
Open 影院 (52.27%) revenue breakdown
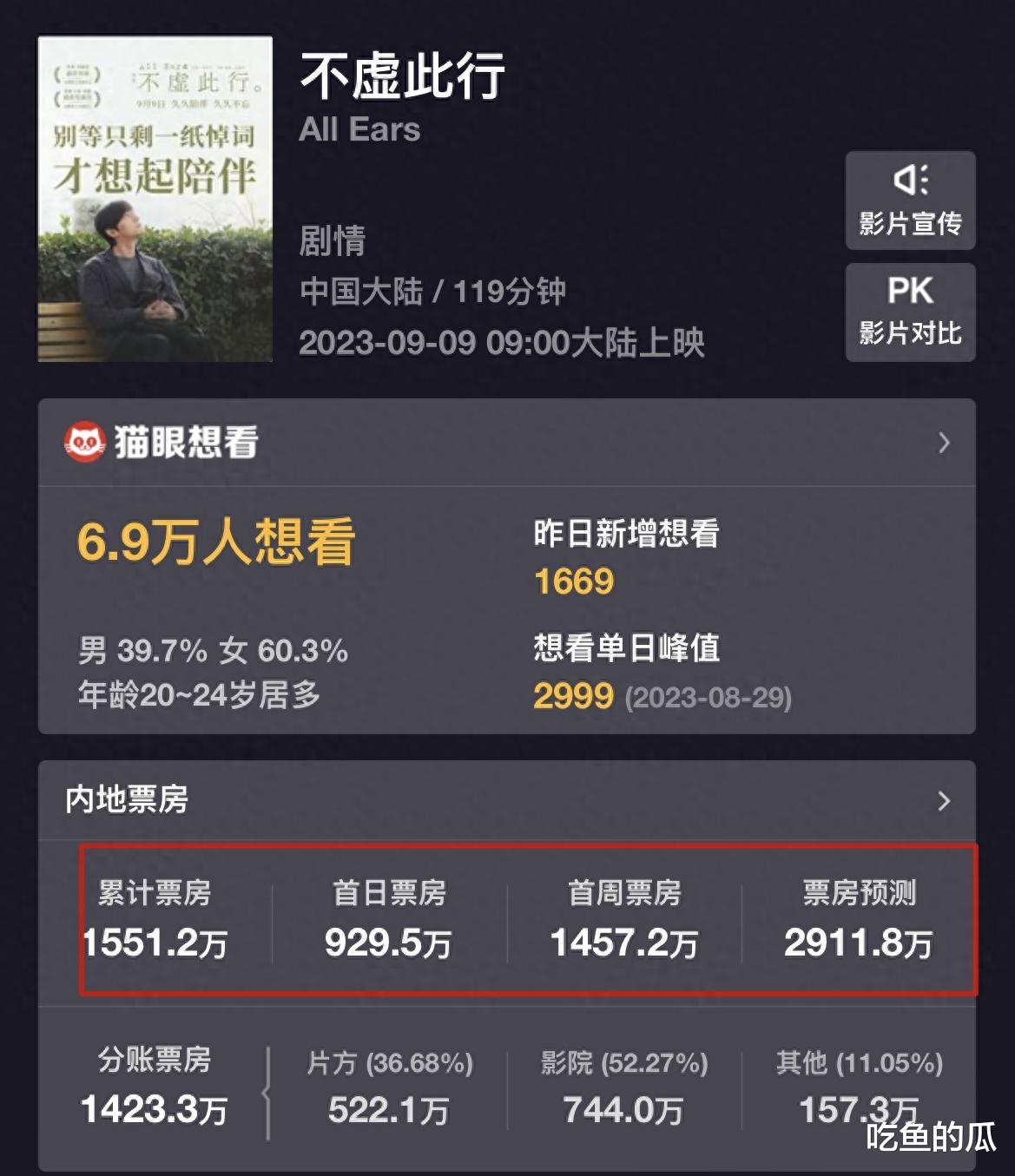[623, 1085]
